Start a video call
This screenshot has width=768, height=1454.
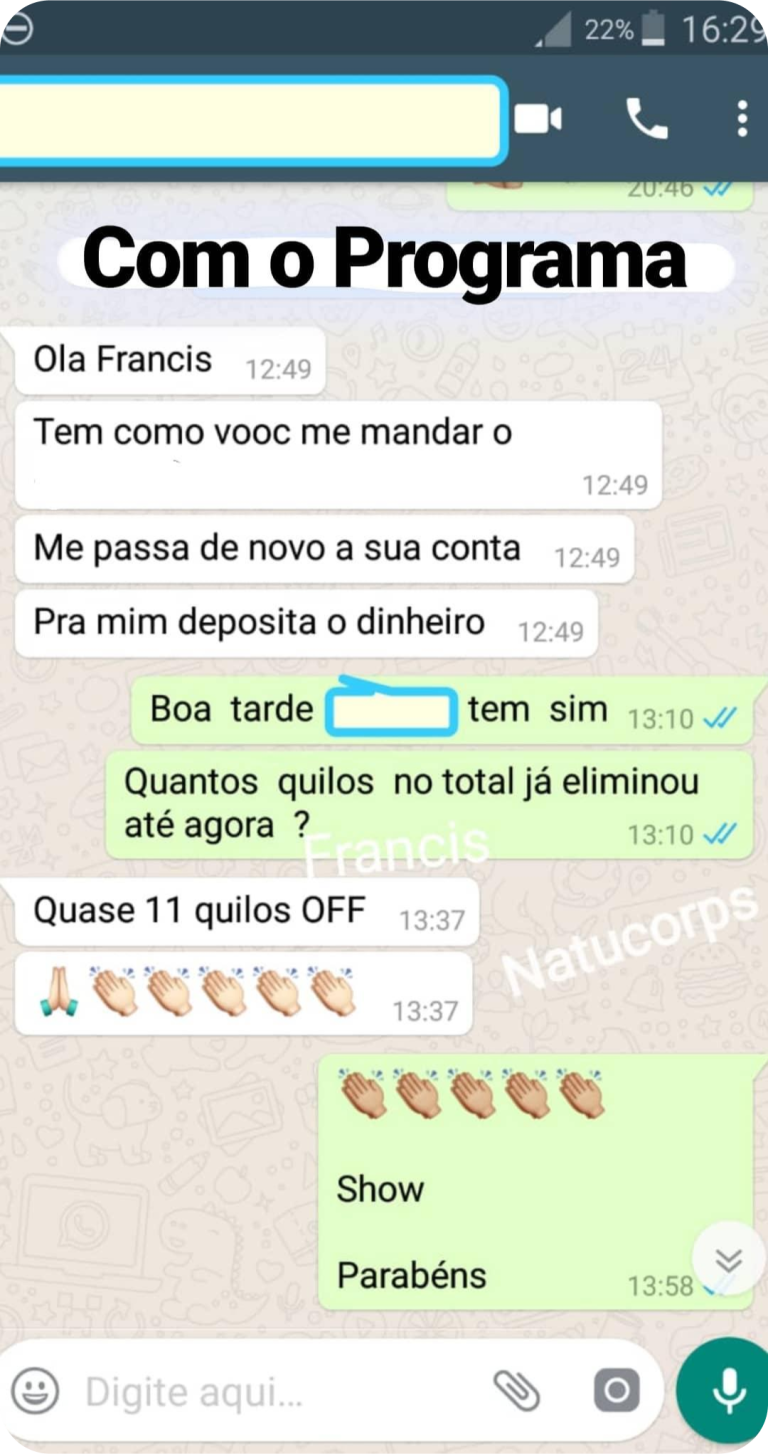point(538,119)
